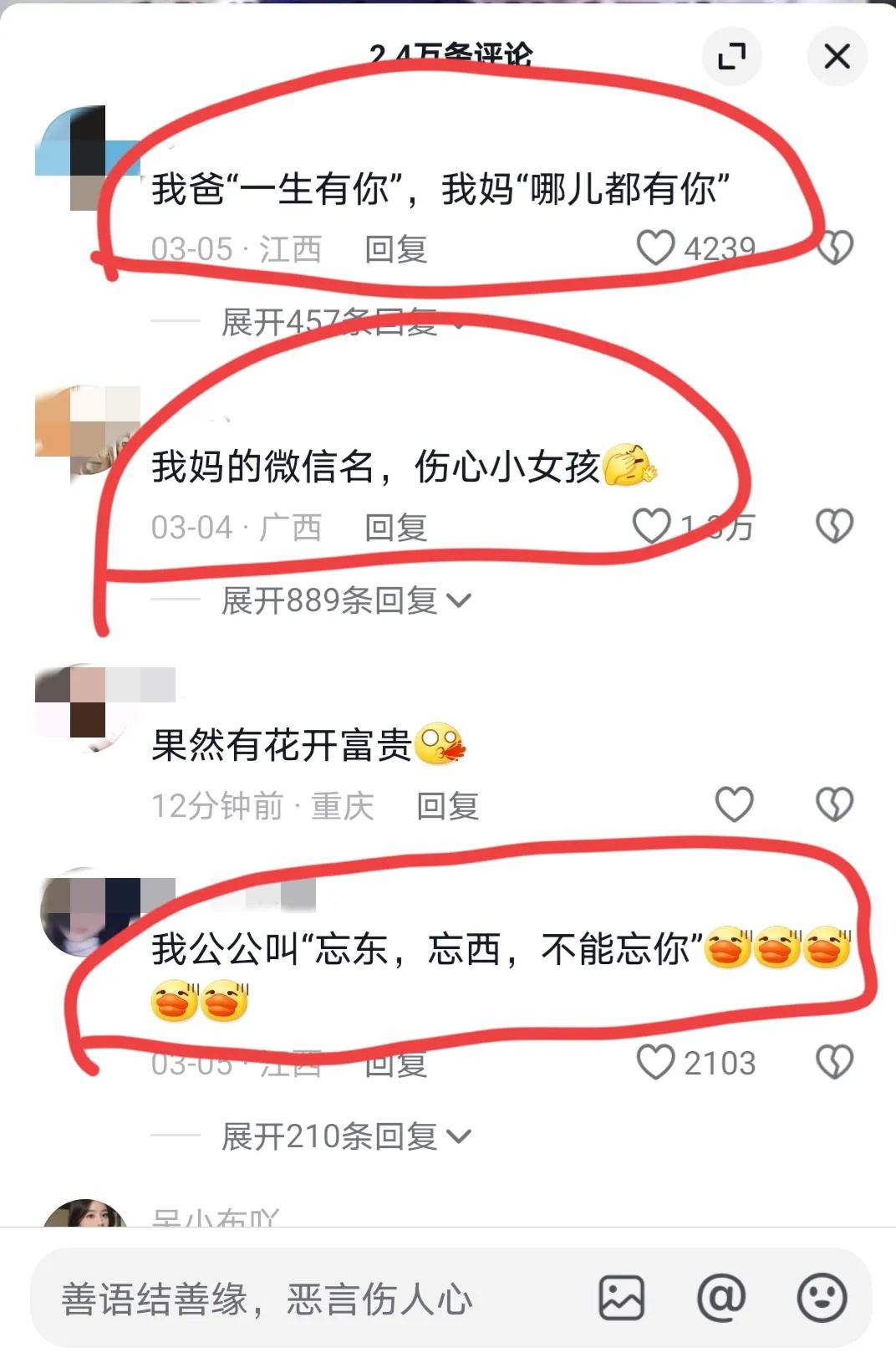Like the "果然有花开富贵" comment

point(735,805)
